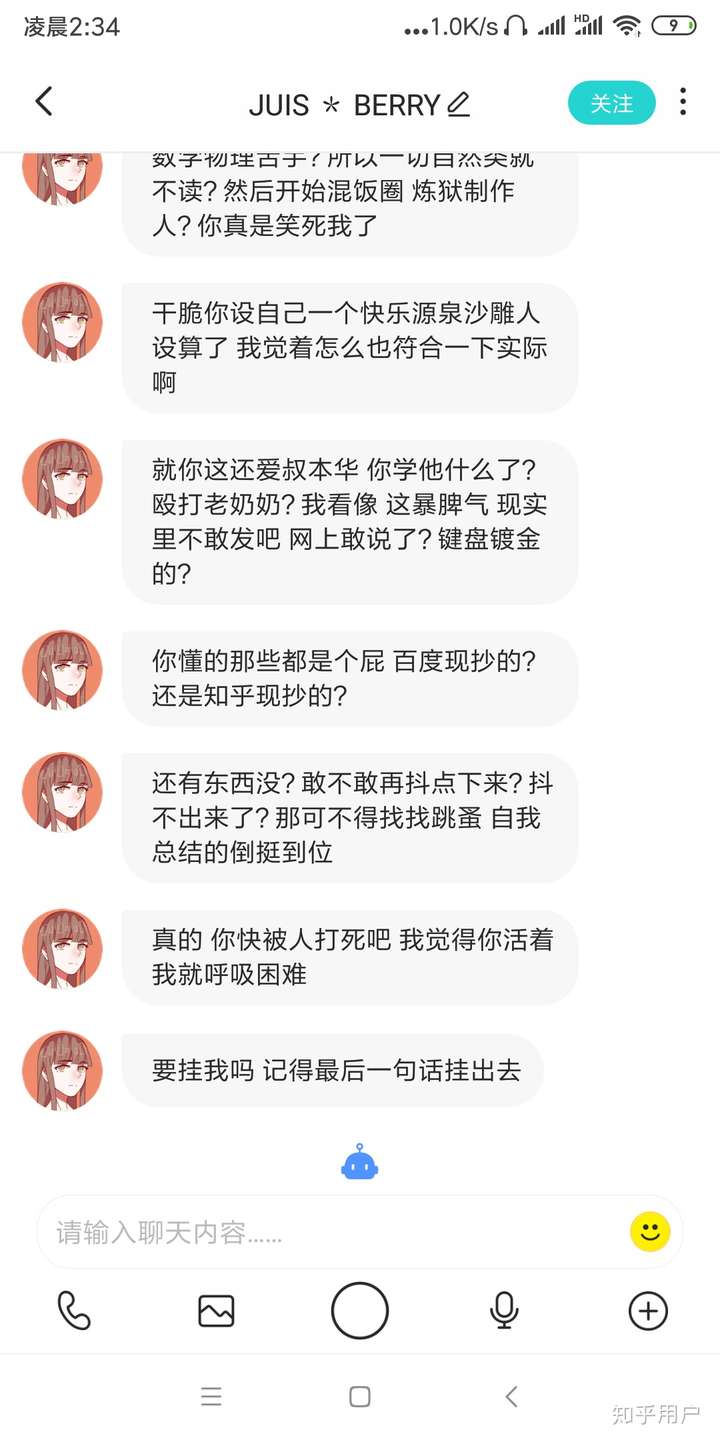Go to home screen via system button
The width and height of the screenshot is (720, 1440).
coord(360,1397)
